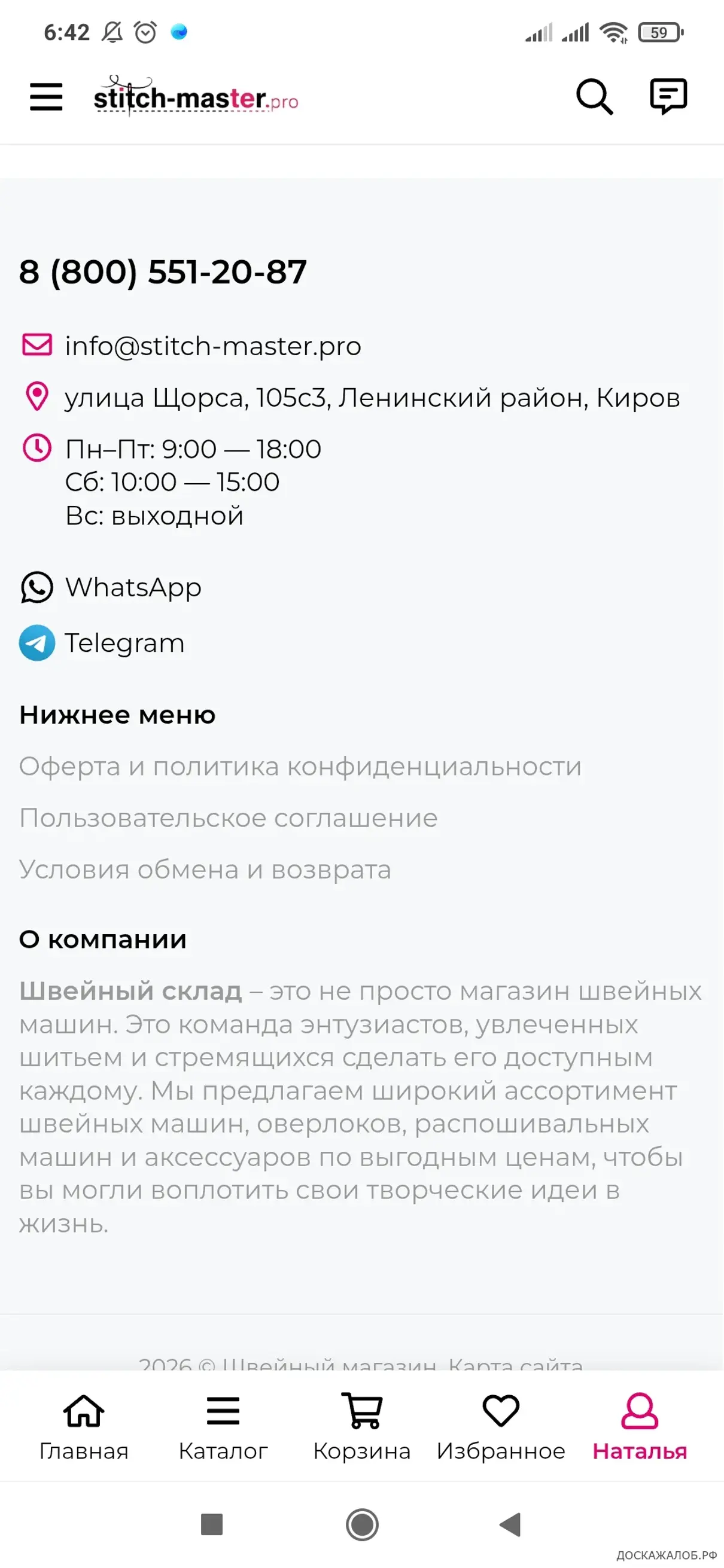The height and width of the screenshot is (1568, 724).
Task: Tap the system back button
Action: click(x=510, y=1524)
